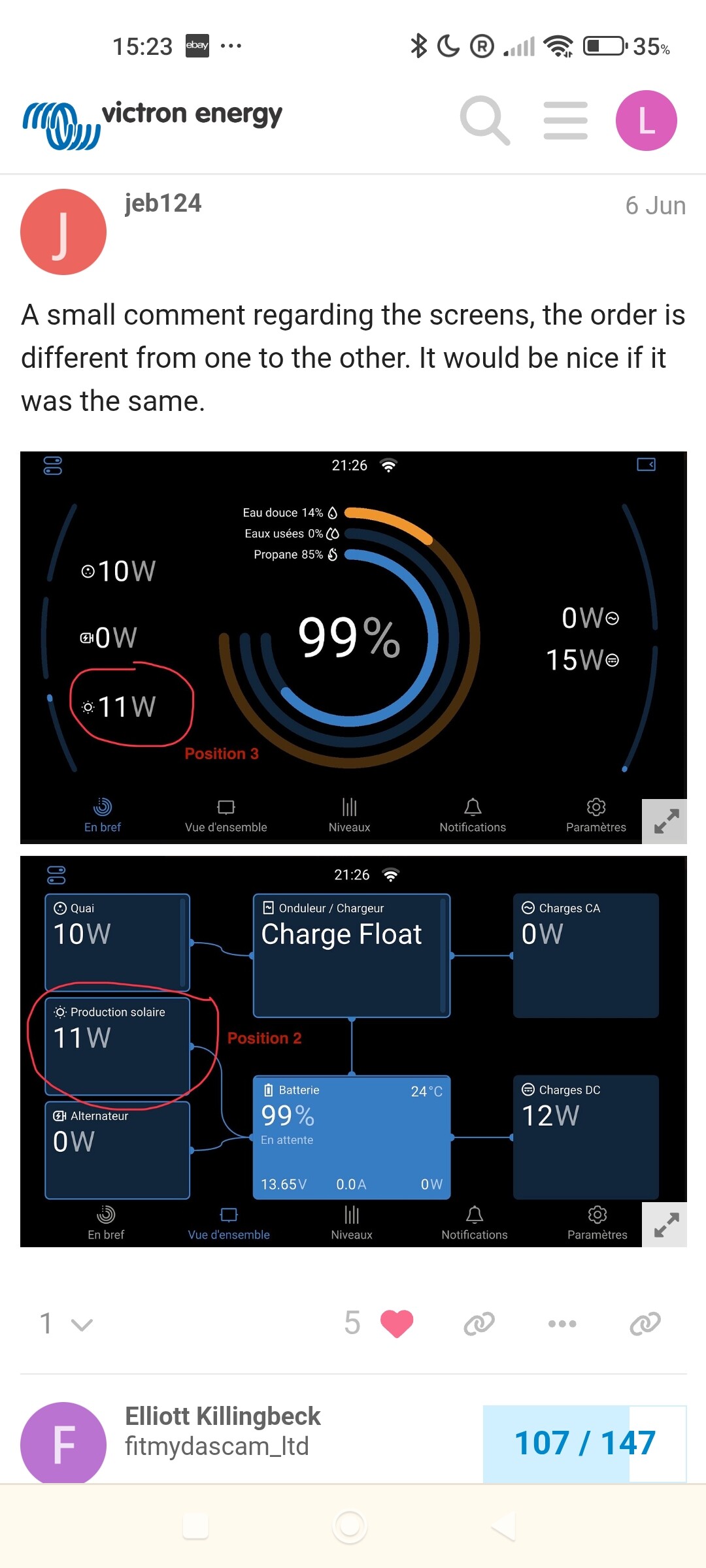Image resolution: width=706 pixels, height=1568 pixels.
Task: Open the second overview screenshot image
Action: point(353,1051)
